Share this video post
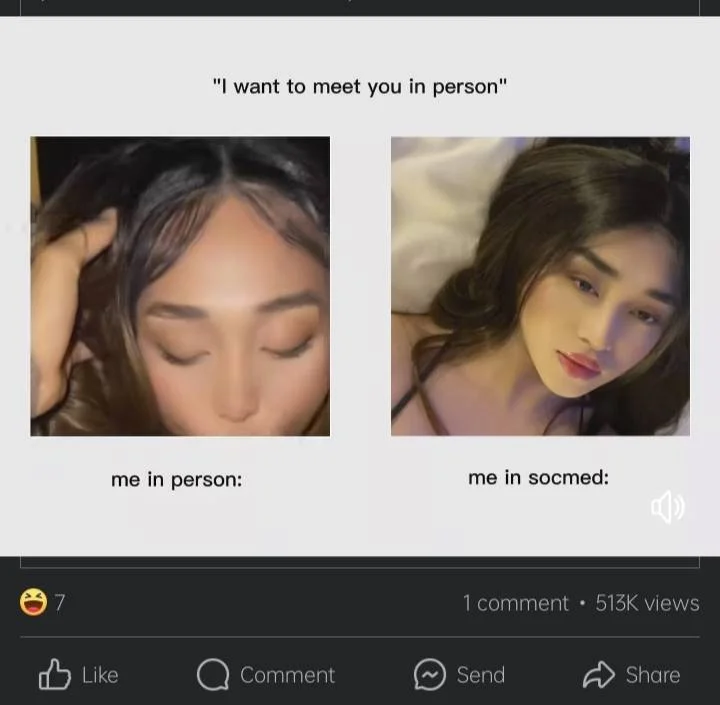 coord(631,675)
